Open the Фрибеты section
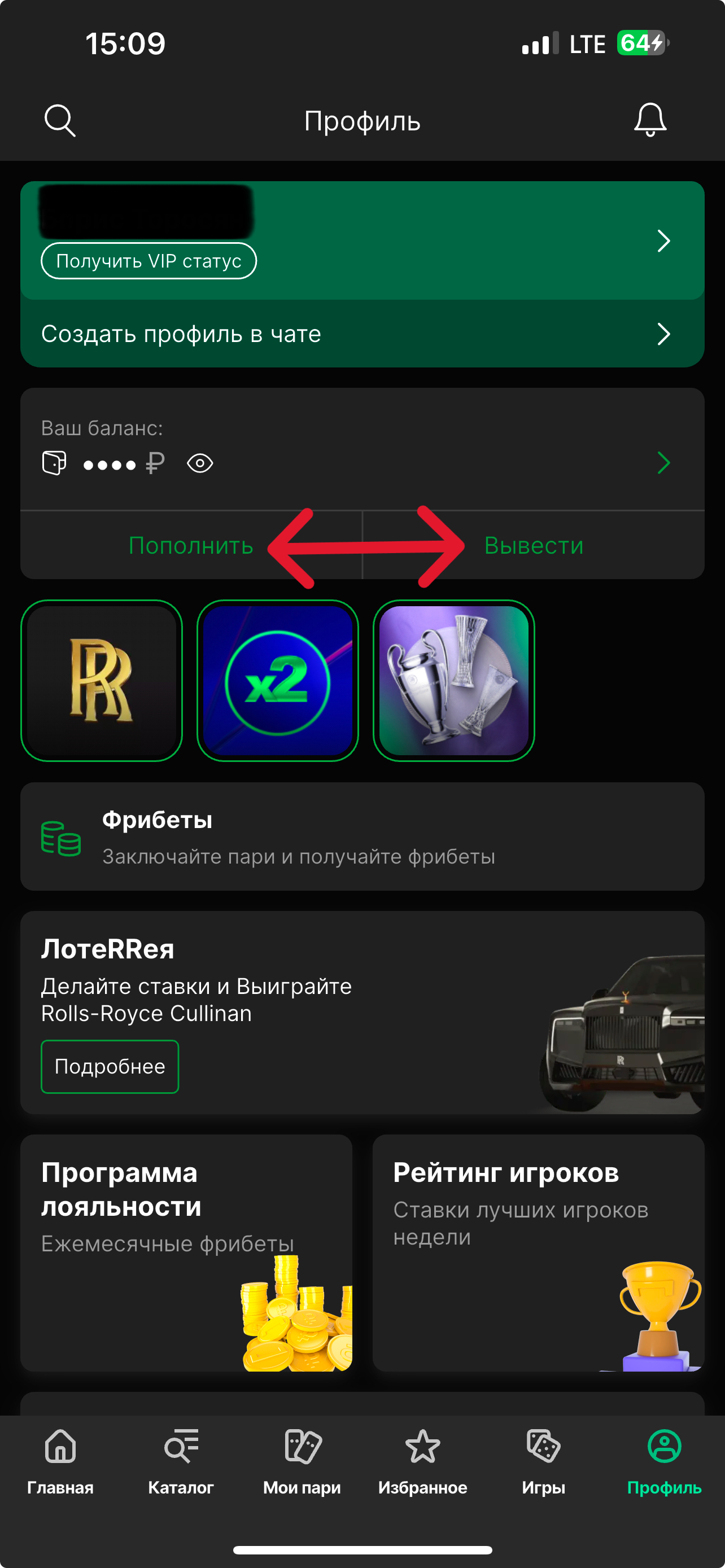Screen dimensions: 725x1568 click(x=362, y=837)
